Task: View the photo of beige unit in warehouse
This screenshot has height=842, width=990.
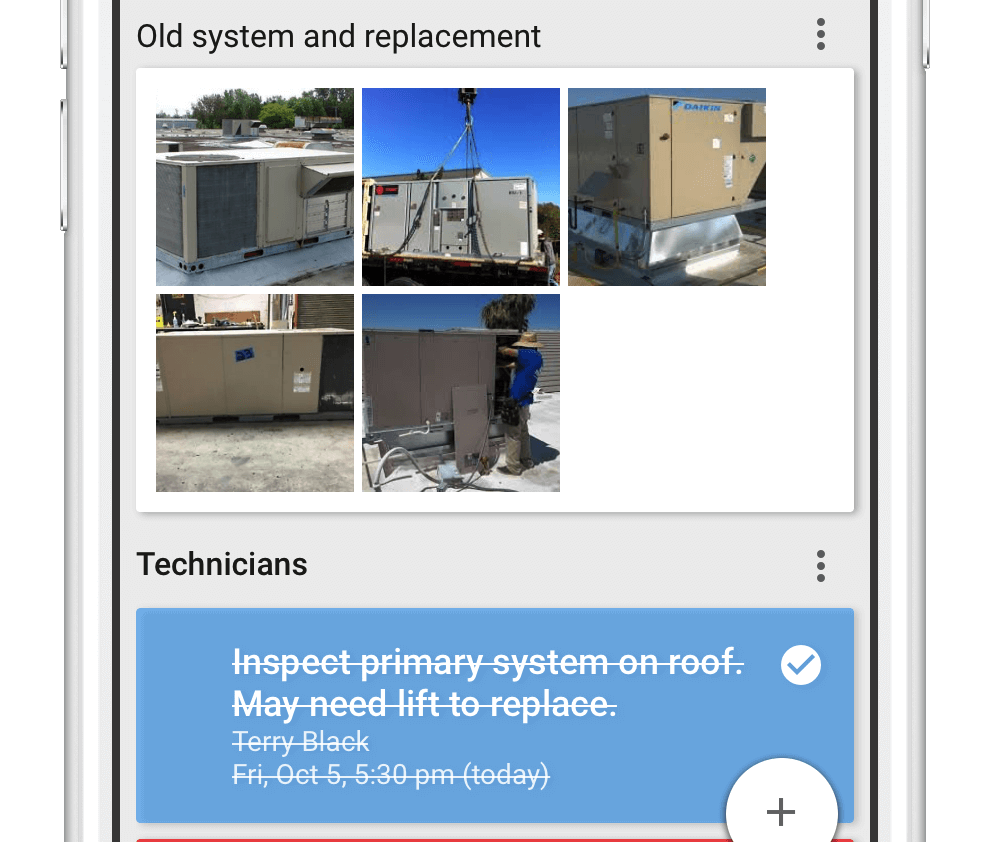Action: (x=255, y=393)
